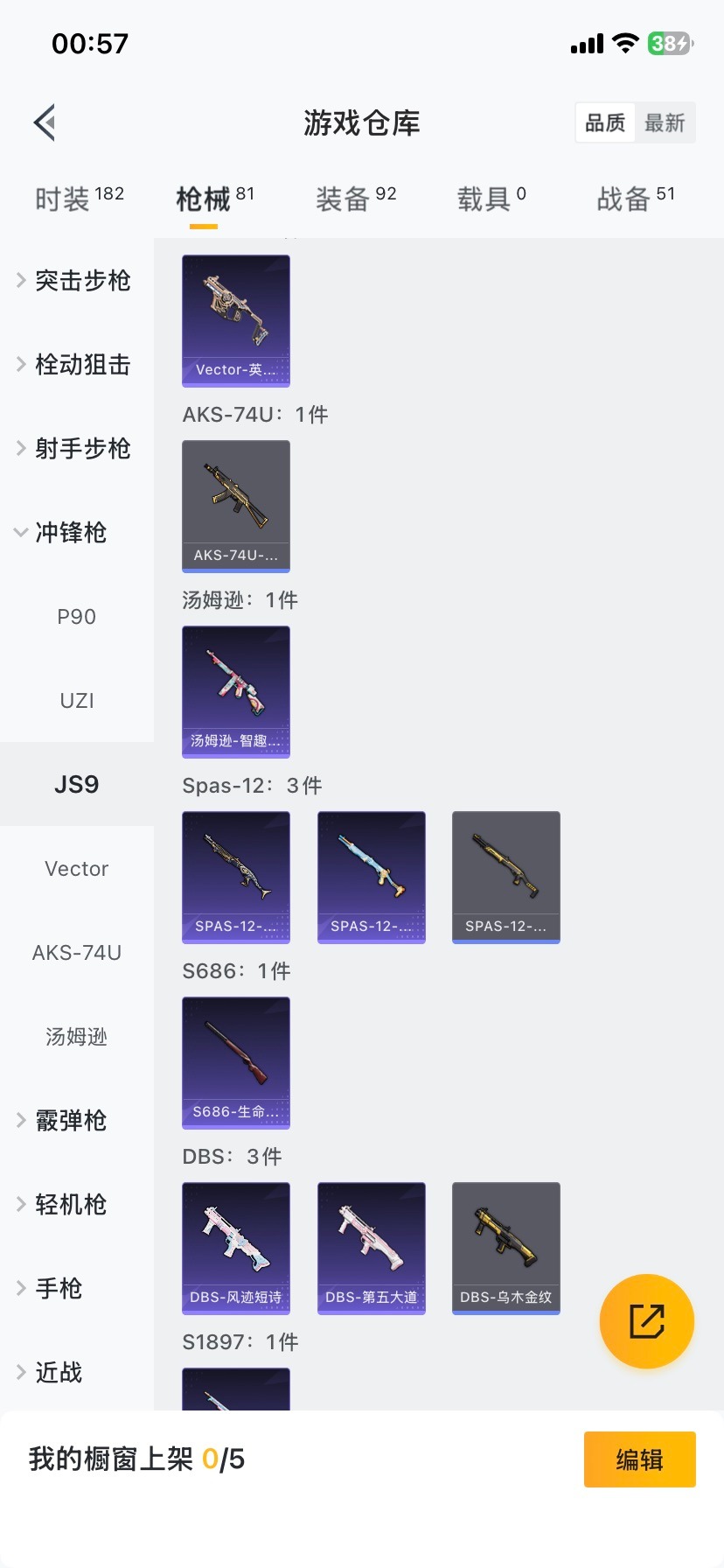Tap 编辑 to edit the showcase
The height and width of the screenshot is (1568, 724).
pos(639,1459)
